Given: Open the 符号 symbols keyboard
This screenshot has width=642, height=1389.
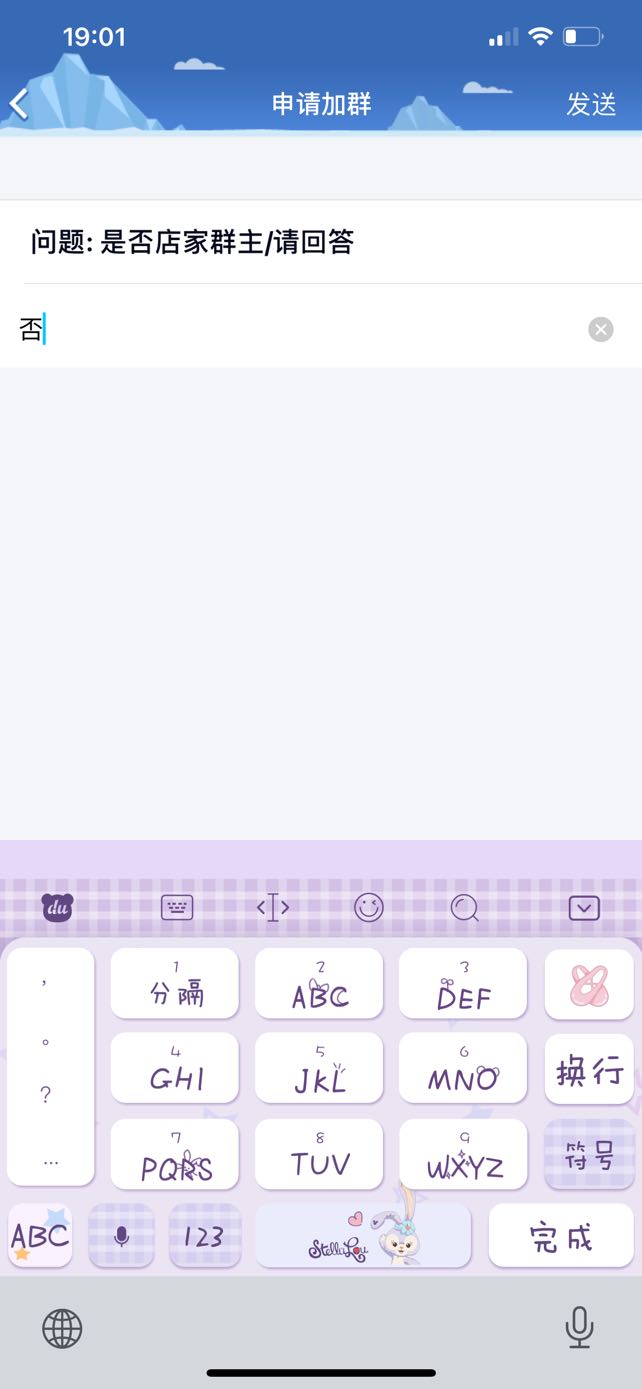Looking at the screenshot, I should [589, 1155].
